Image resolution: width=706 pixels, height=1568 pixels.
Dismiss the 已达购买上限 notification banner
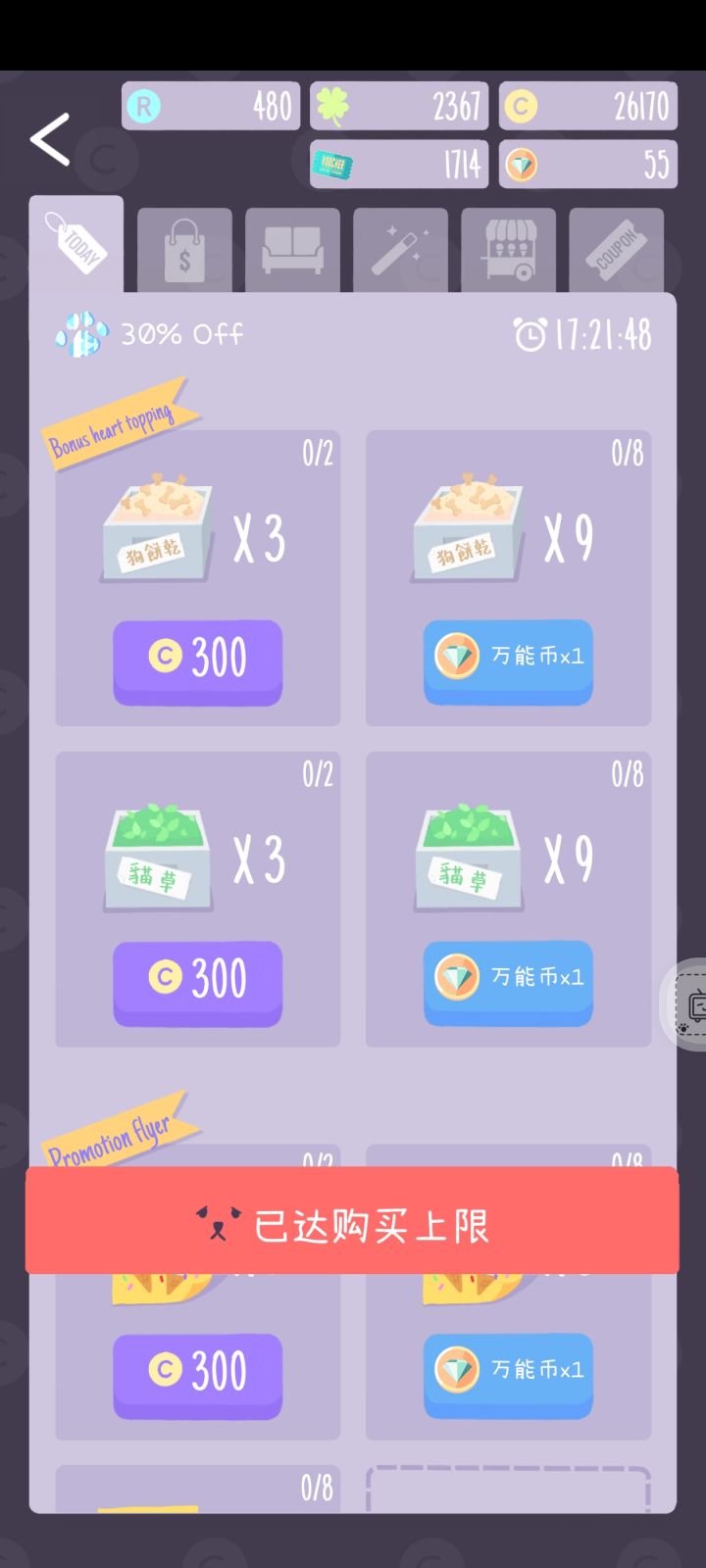point(353,1222)
